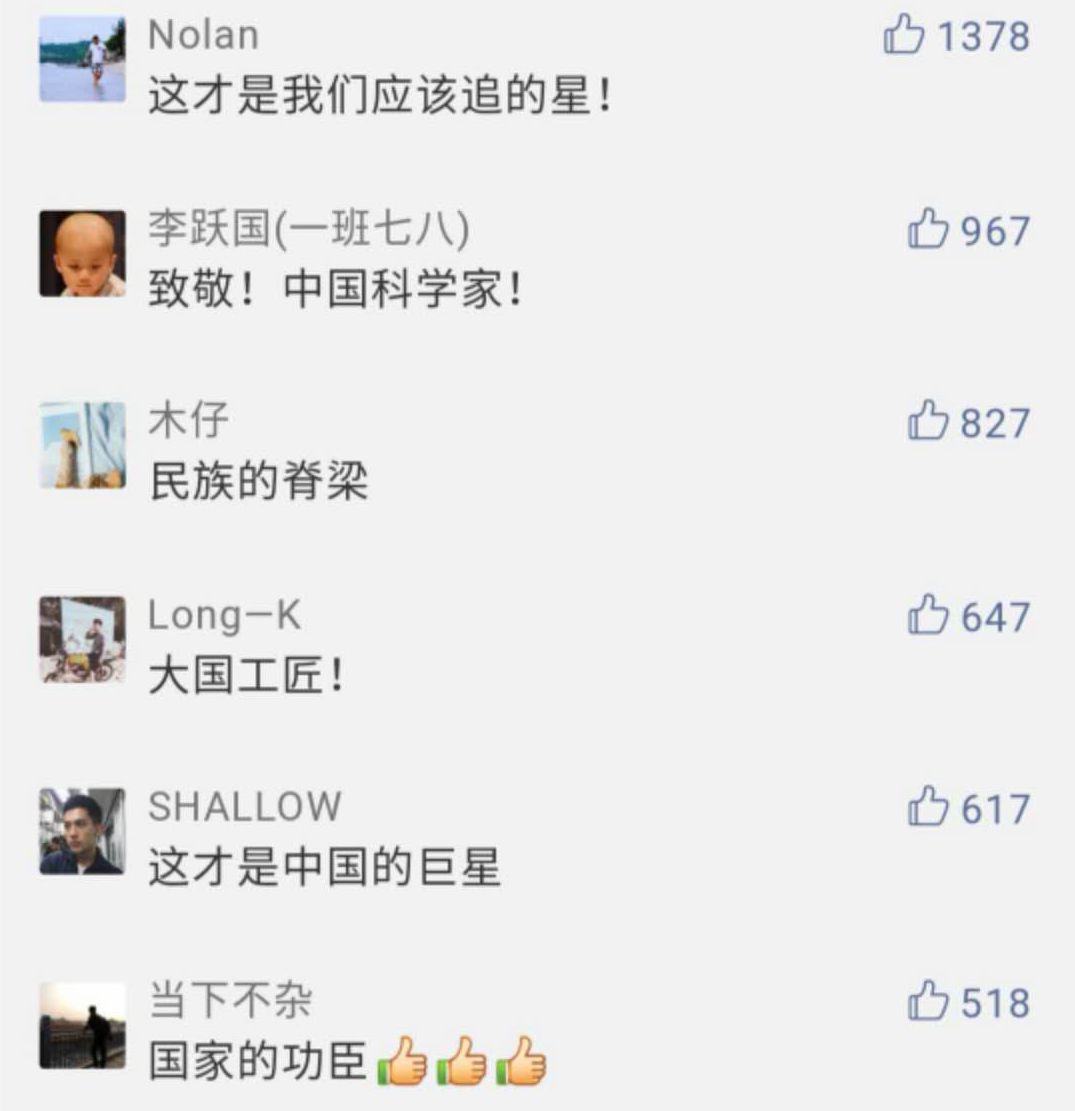This screenshot has width=1075, height=1111.
Task: Like 木仔's comment
Action: (927, 422)
